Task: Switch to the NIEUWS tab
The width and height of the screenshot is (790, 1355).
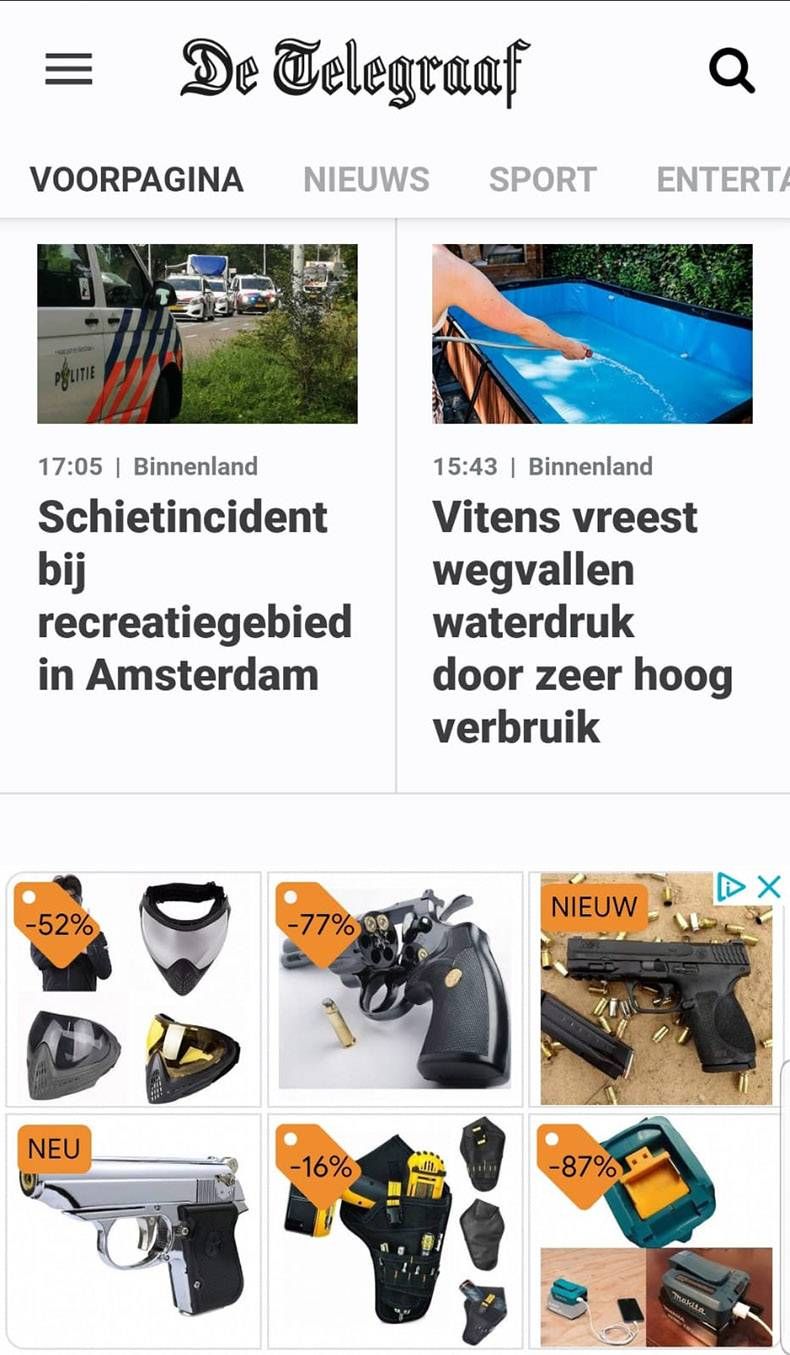Action: (366, 179)
